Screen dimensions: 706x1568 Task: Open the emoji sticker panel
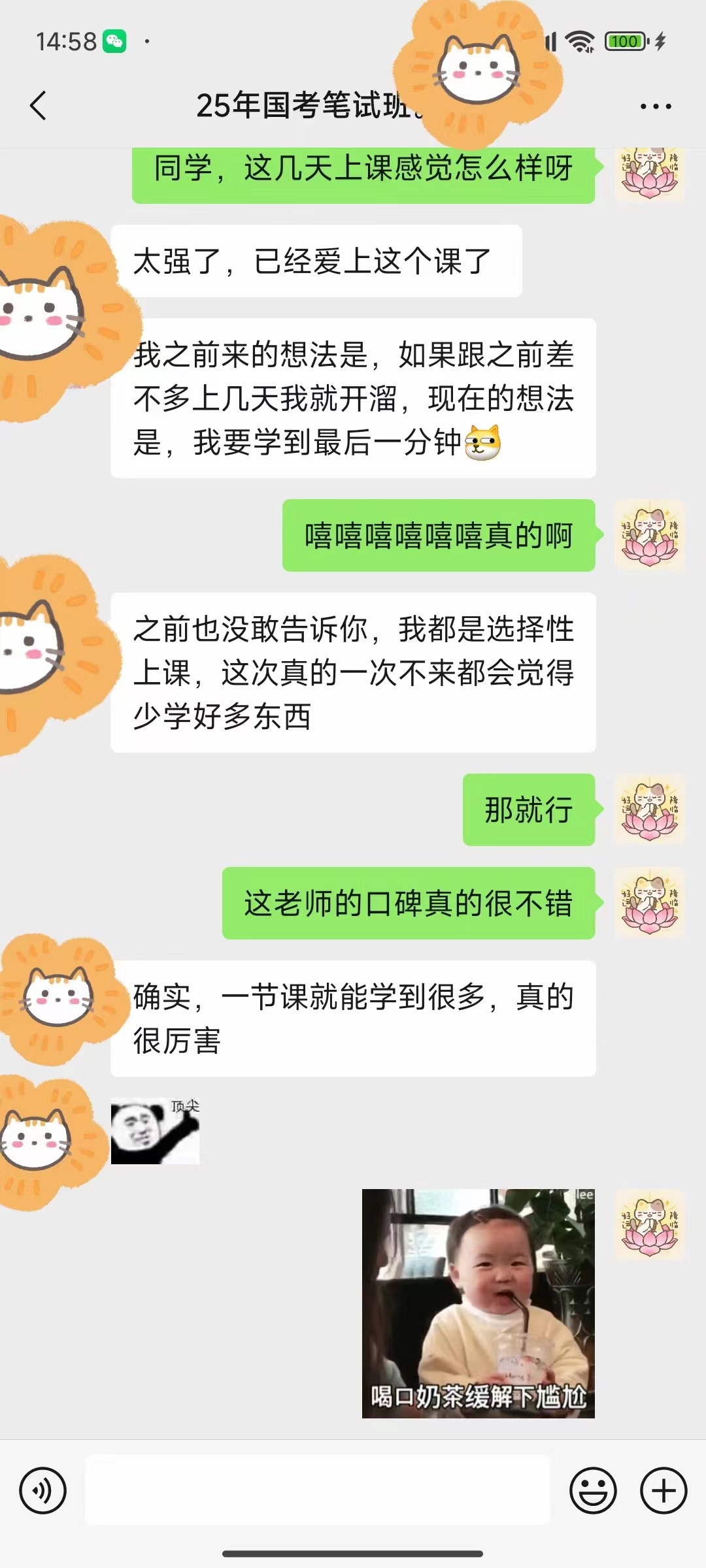593,1491
